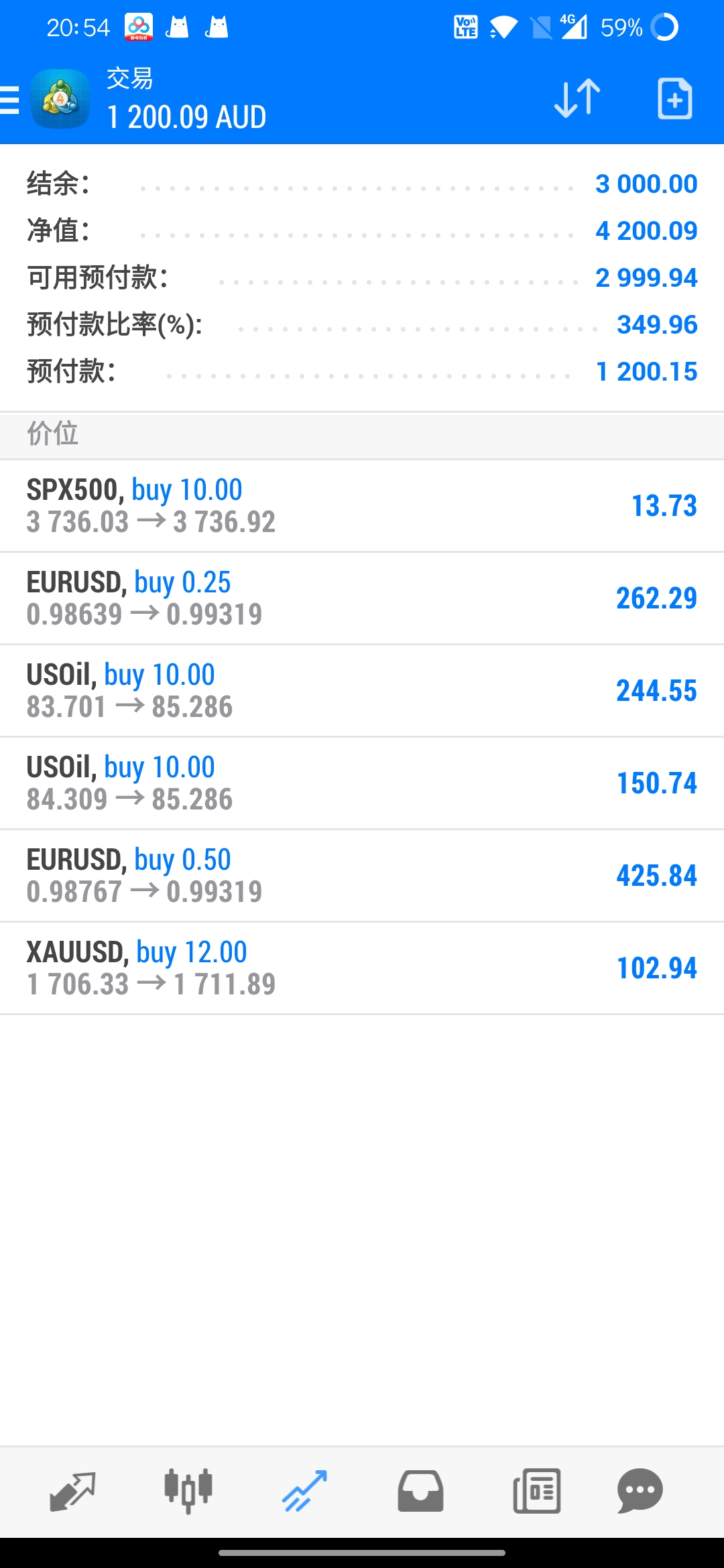724x1568 pixels.
Task: Tap the sort arrows icon
Action: pyautogui.click(x=577, y=99)
